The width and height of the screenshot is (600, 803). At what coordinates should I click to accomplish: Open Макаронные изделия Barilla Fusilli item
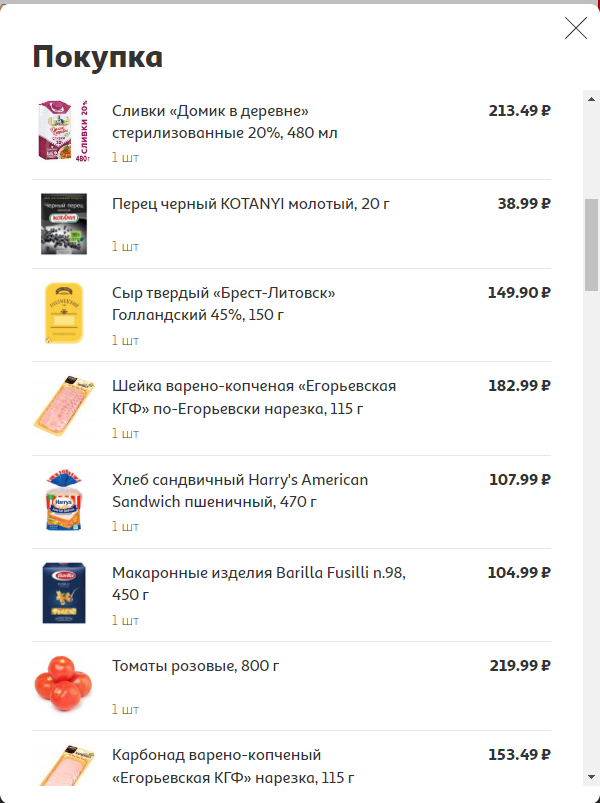258,583
